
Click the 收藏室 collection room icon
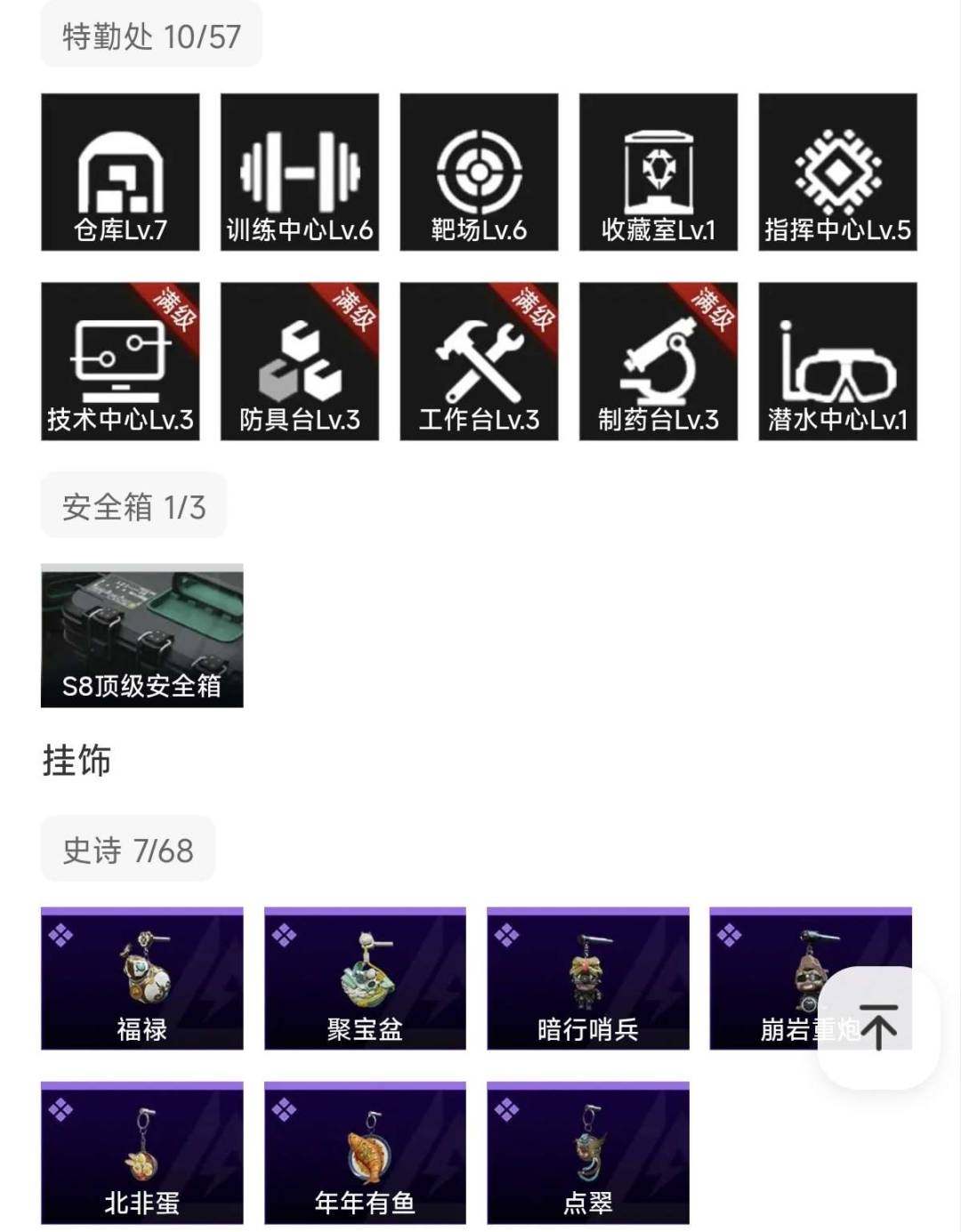pyautogui.click(x=660, y=169)
